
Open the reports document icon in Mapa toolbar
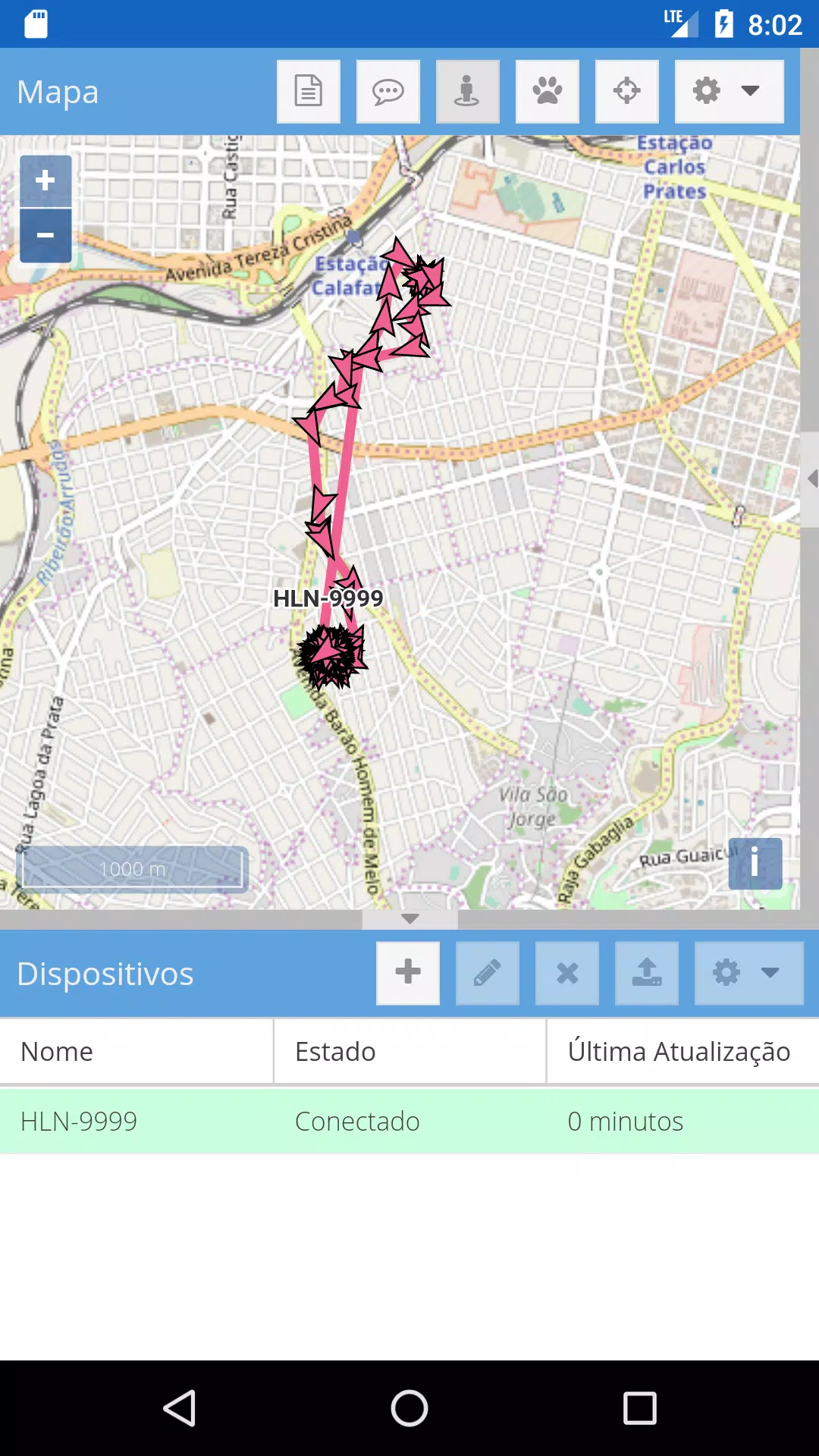click(x=308, y=92)
